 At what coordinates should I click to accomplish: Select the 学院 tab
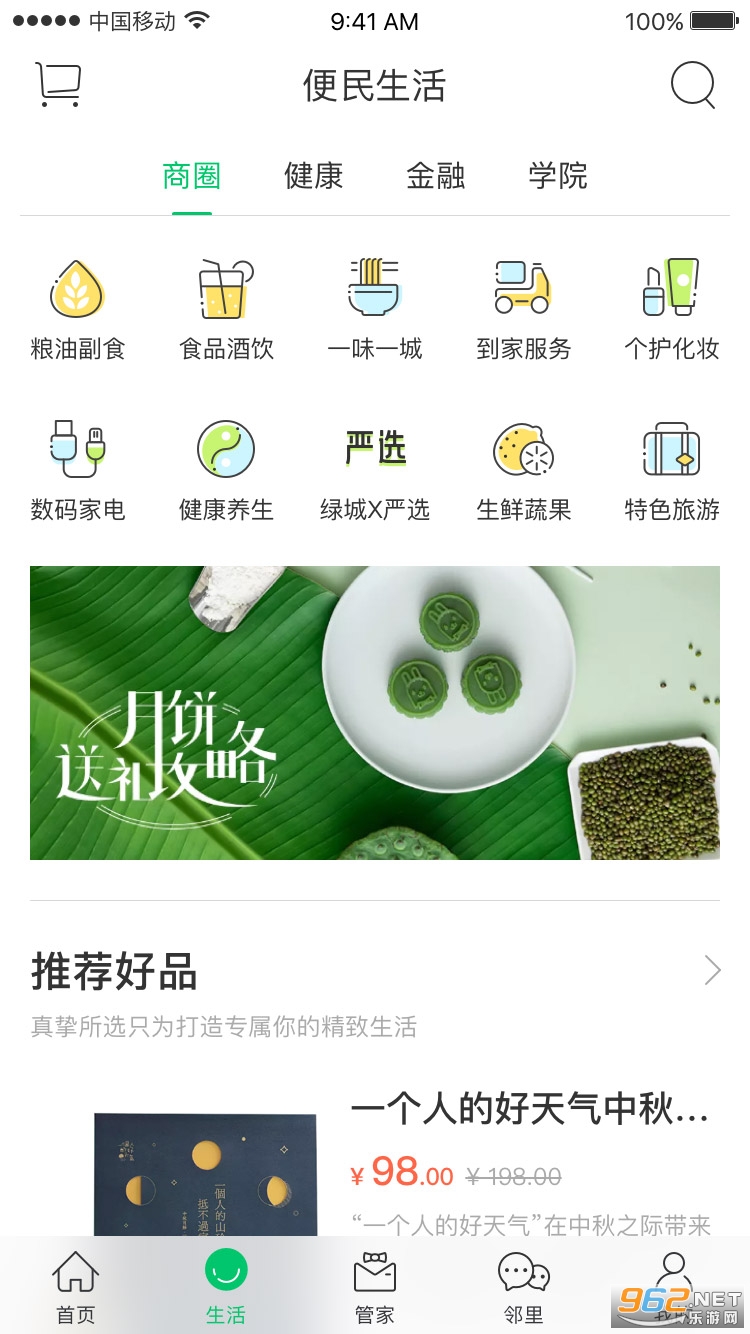pos(557,176)
